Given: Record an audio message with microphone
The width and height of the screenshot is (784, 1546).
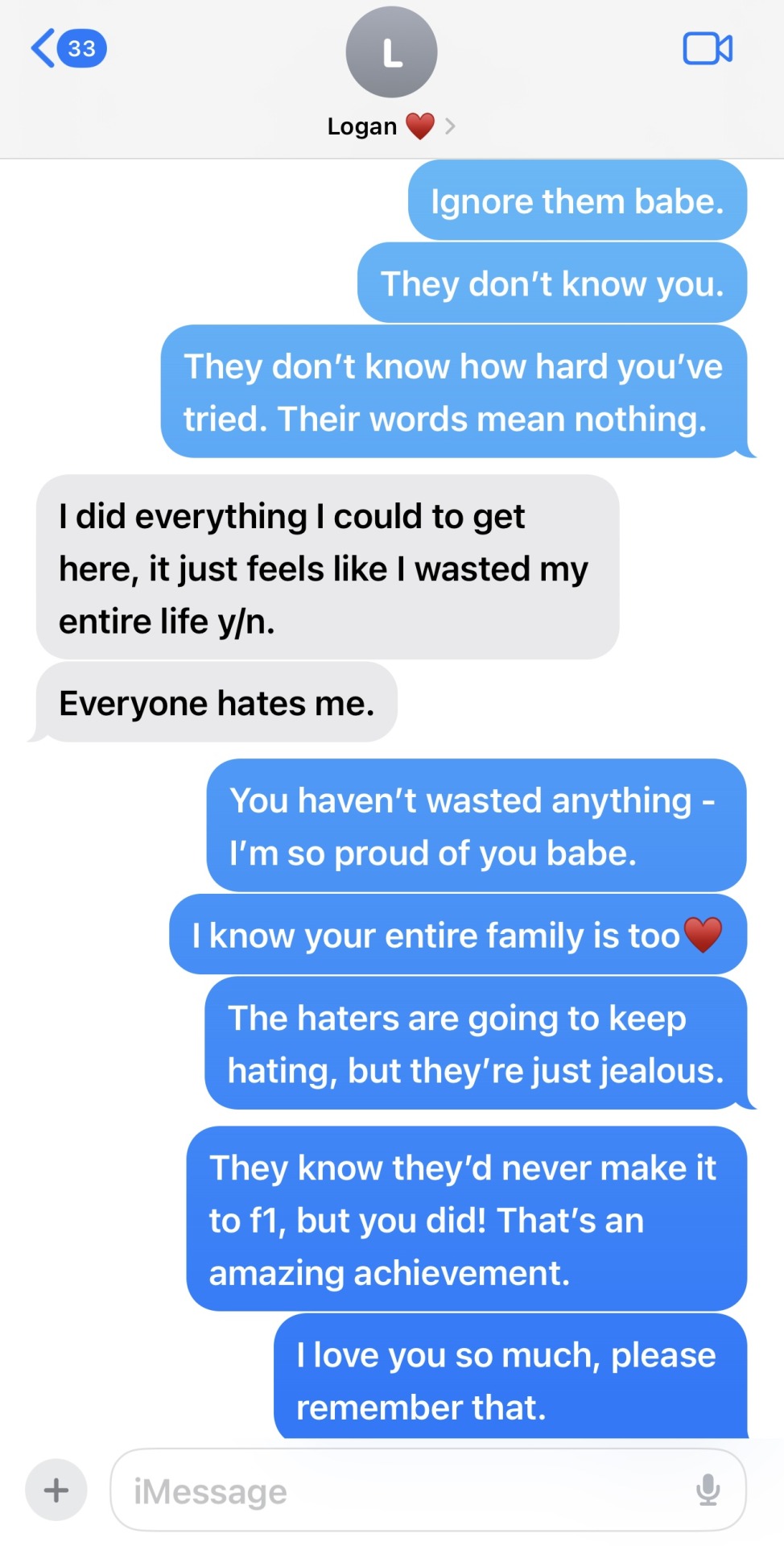Looking at the screenshot, I should [x=708, y=1490].
